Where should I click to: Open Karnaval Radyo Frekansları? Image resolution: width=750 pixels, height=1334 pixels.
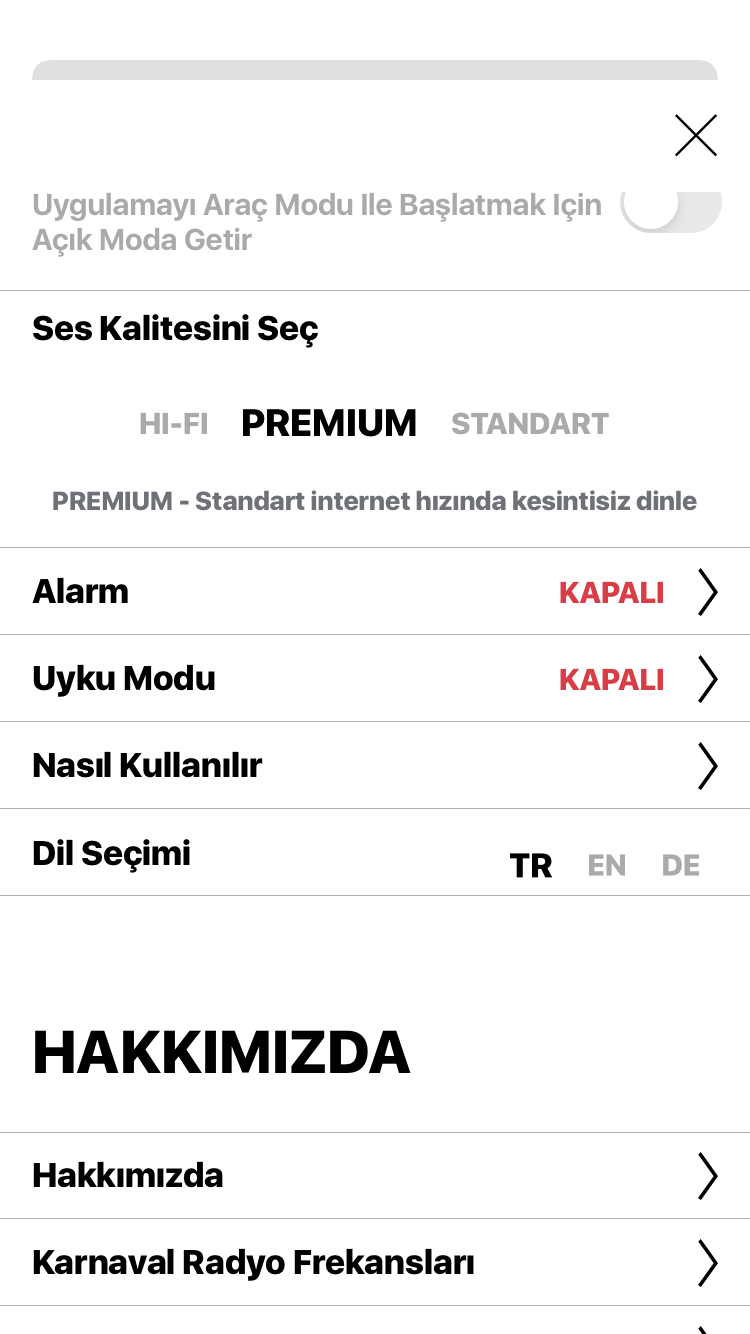pos(375,1262)
